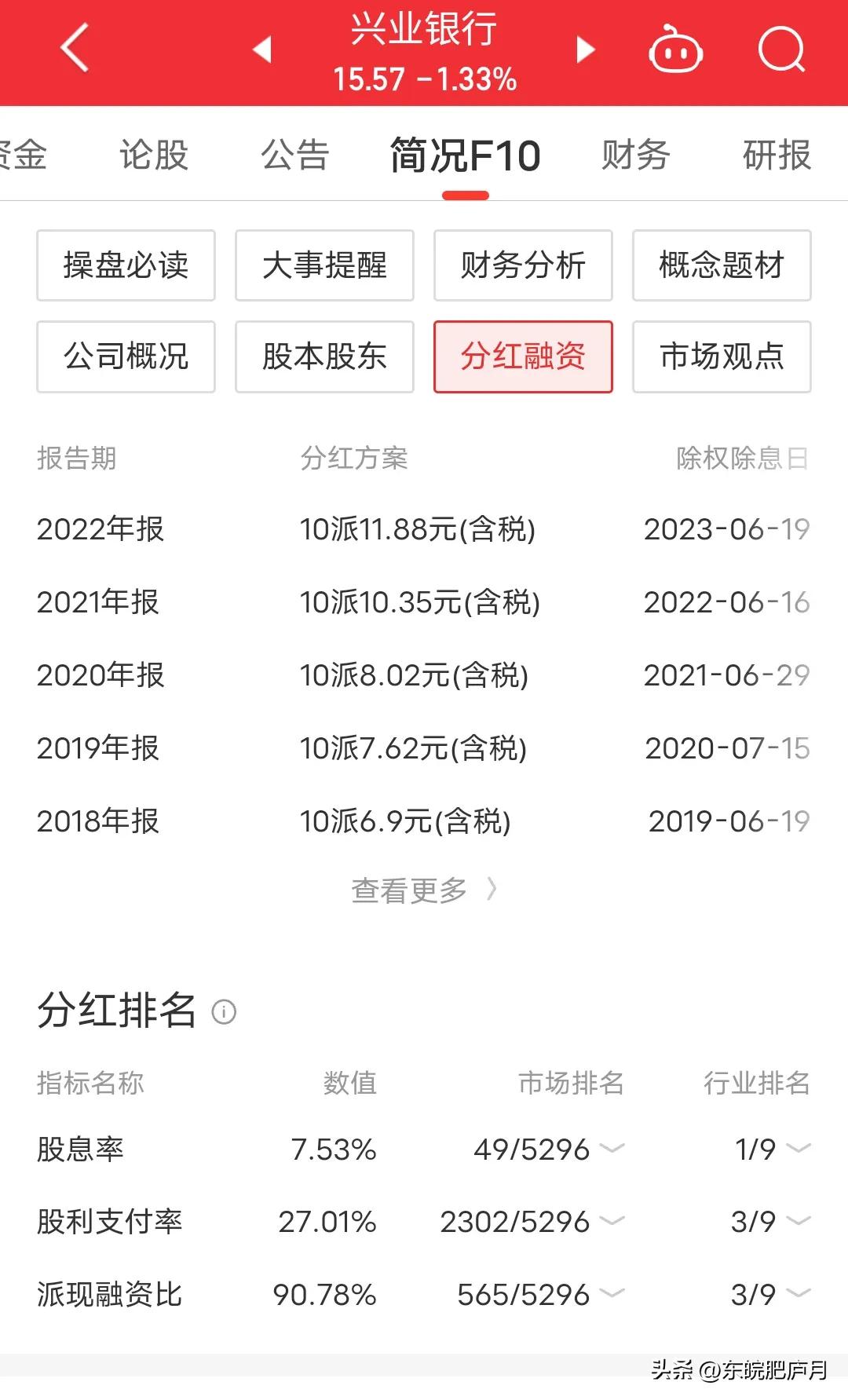Switch to the 财务 tab

[634, 155]
